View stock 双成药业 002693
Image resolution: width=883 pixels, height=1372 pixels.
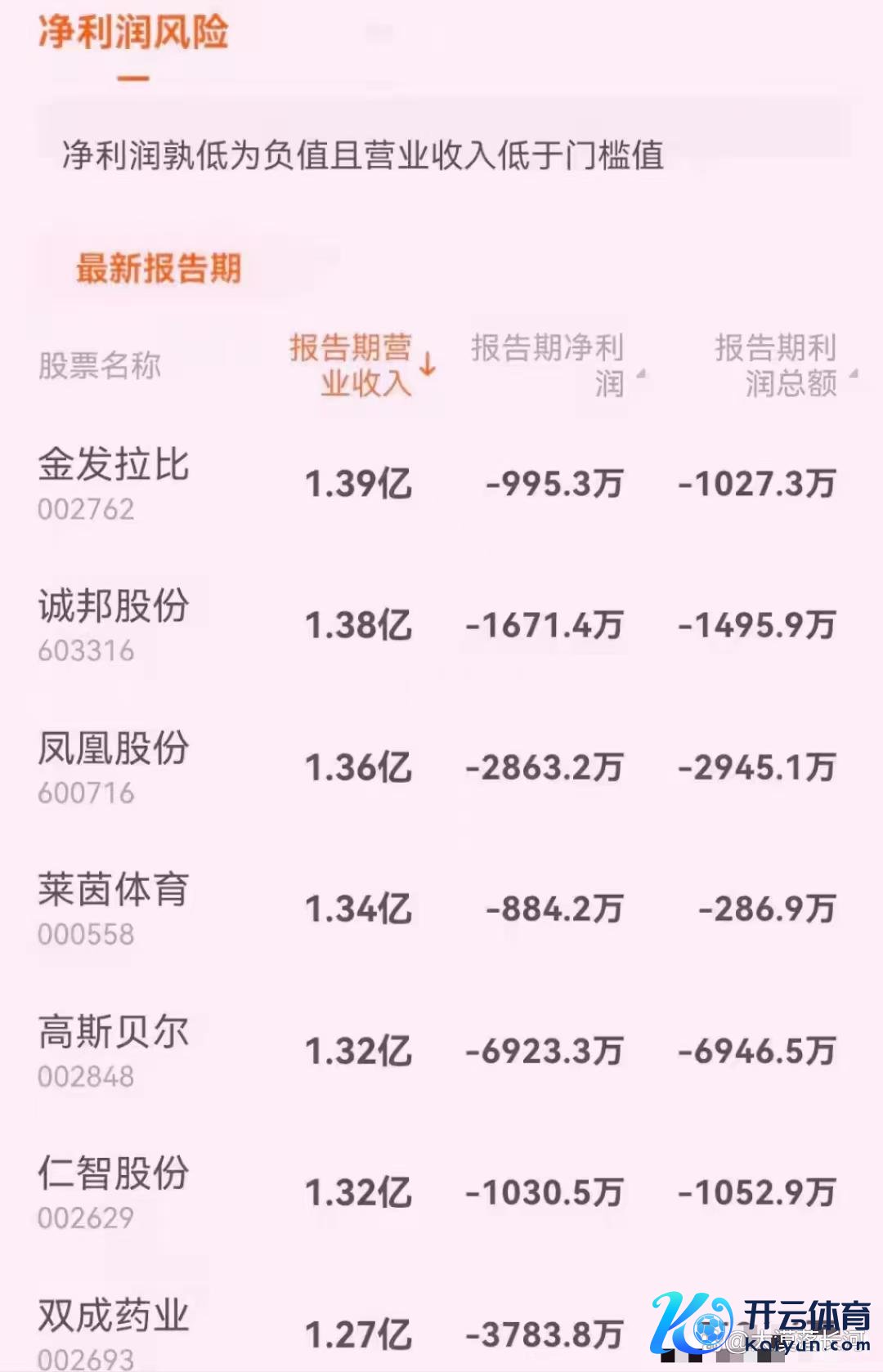click(x=114, y=1332)
